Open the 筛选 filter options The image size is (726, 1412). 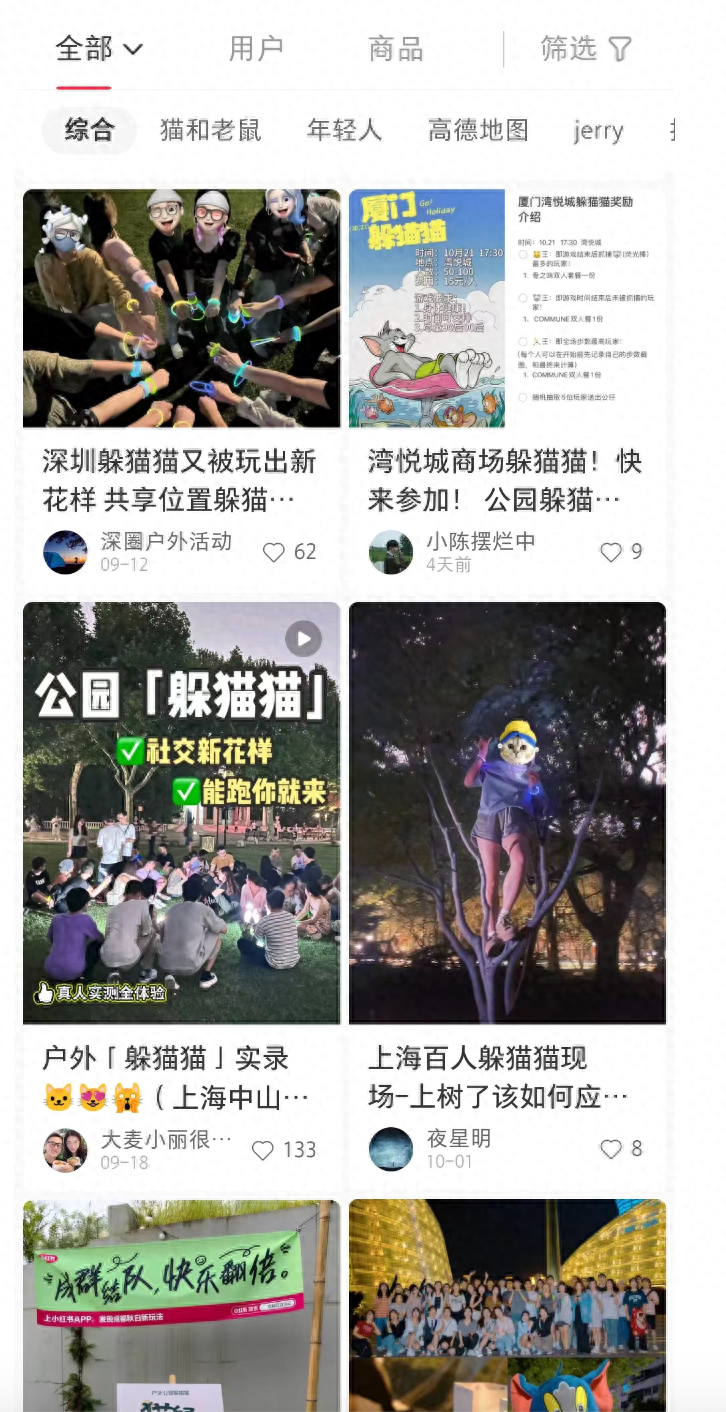(586, 48)
